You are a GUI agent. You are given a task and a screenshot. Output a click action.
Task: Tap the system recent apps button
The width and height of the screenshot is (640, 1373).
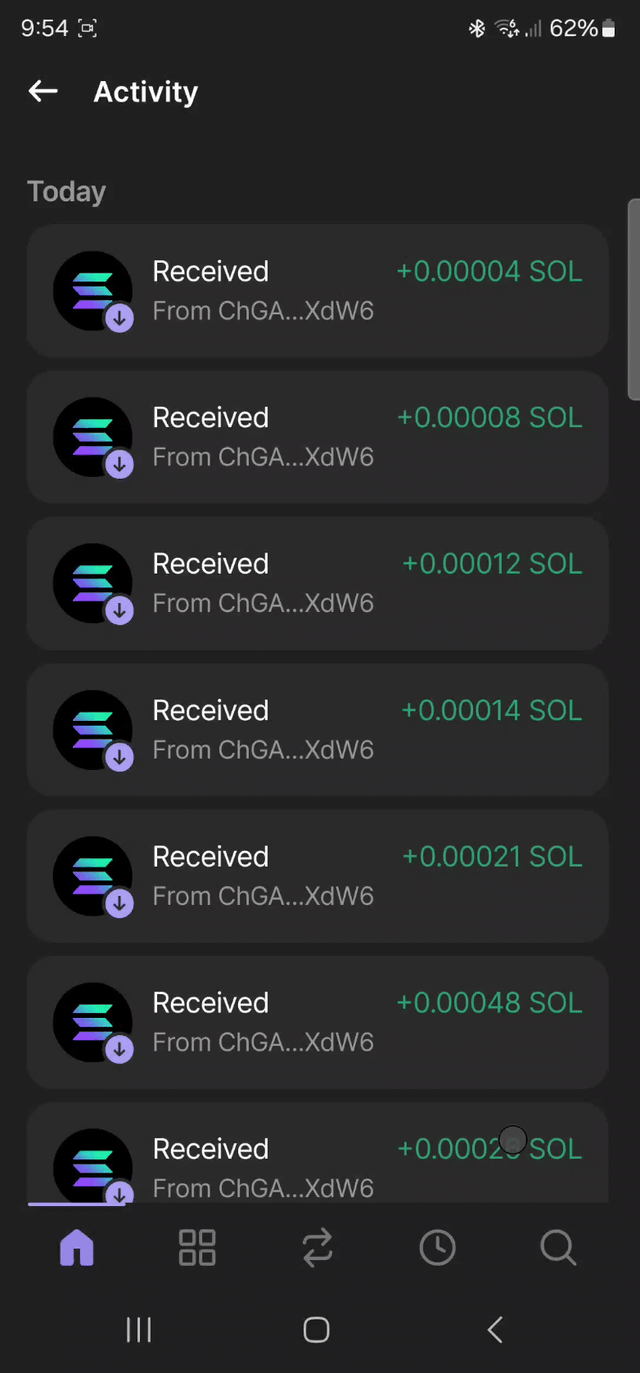(138, 1329)
